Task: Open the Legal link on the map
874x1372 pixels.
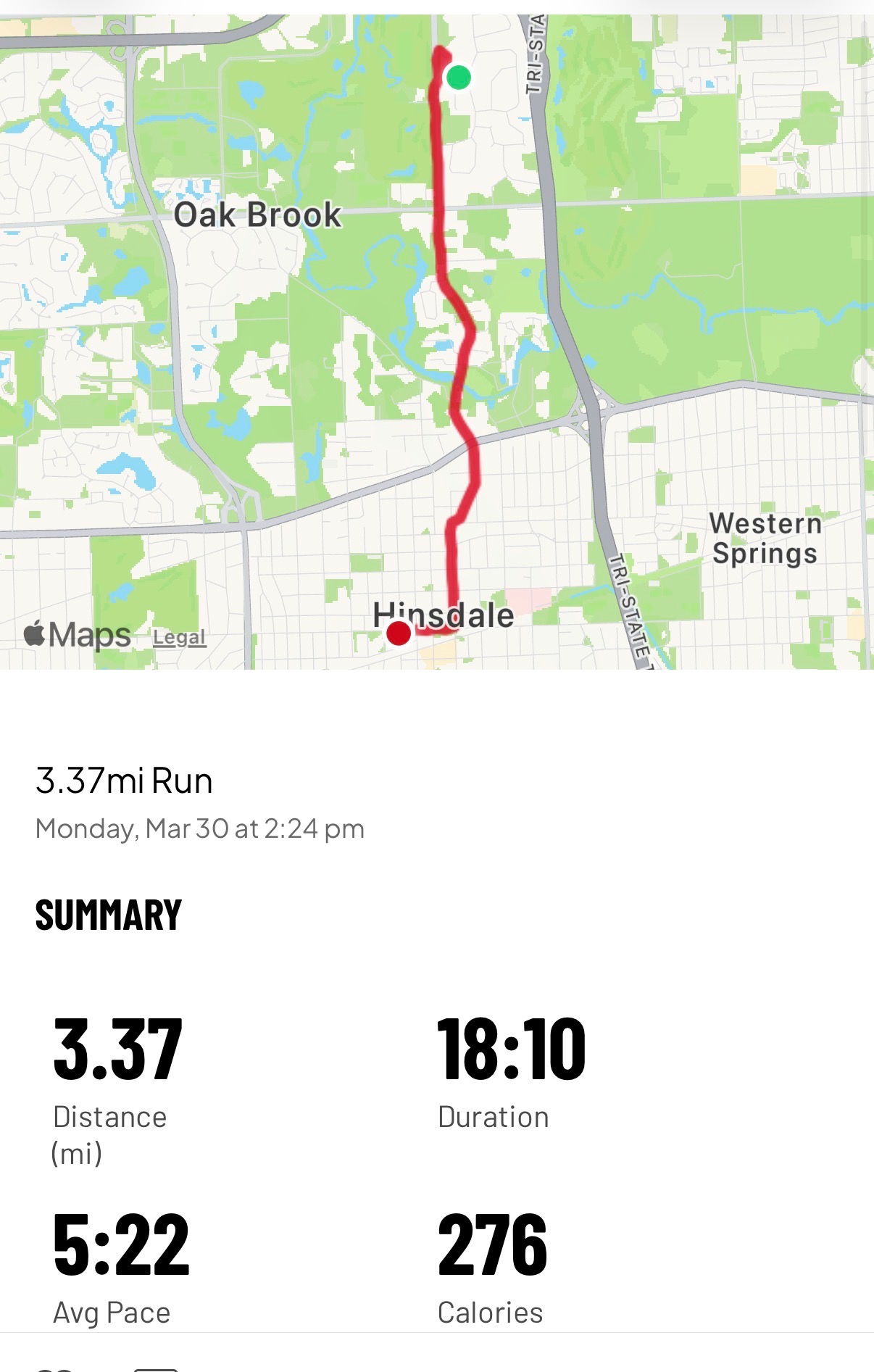Action: pos(179,638)
